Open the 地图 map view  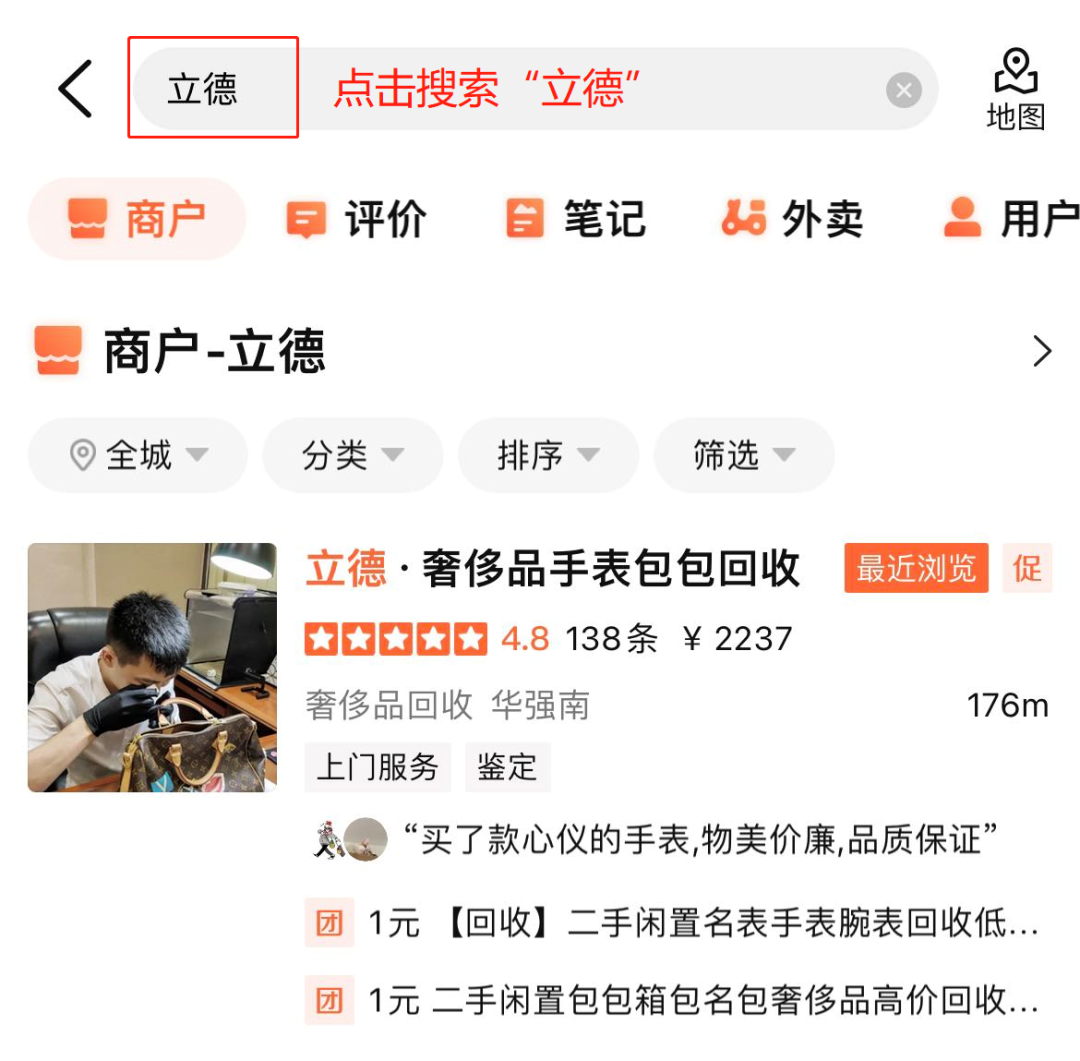point(1015,89)
